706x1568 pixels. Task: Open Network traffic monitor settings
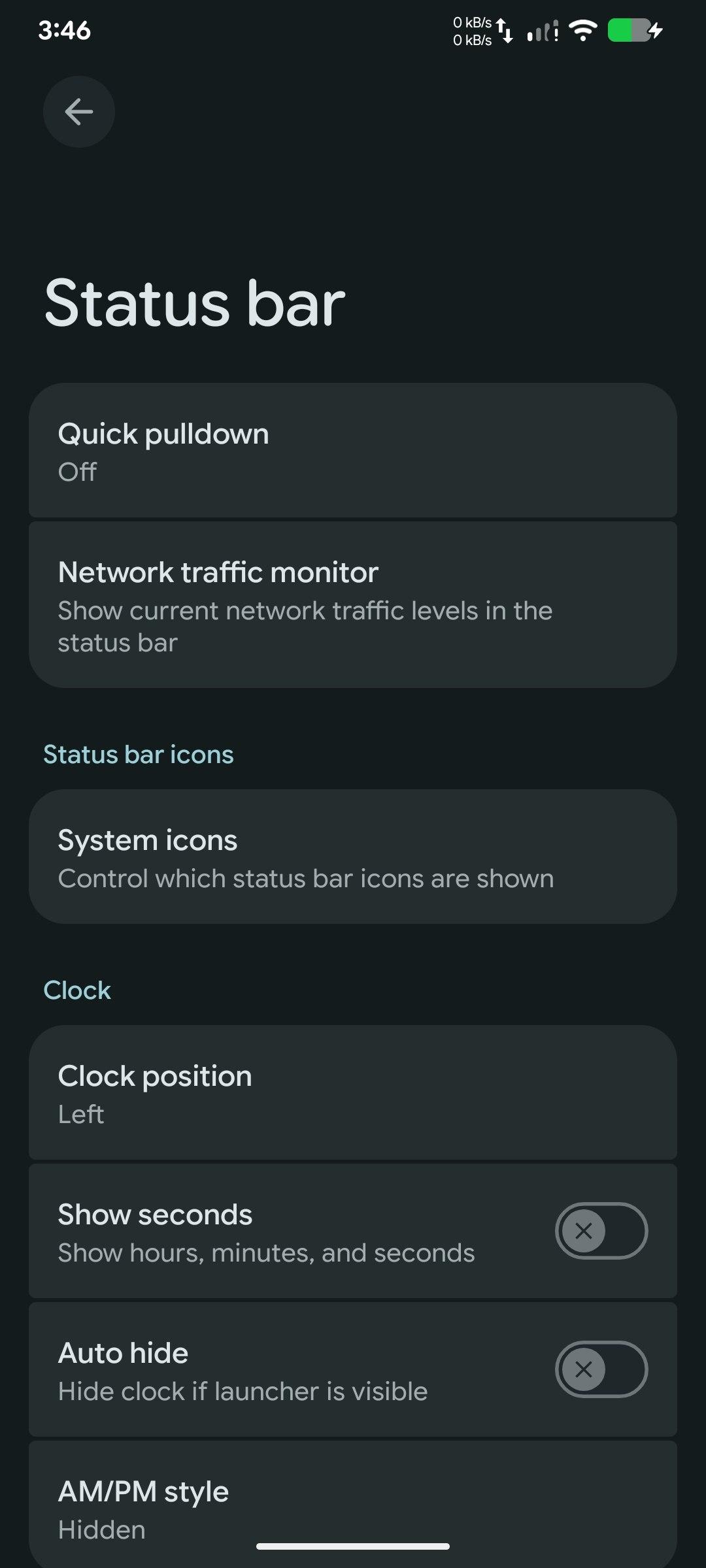click(353, 605)
